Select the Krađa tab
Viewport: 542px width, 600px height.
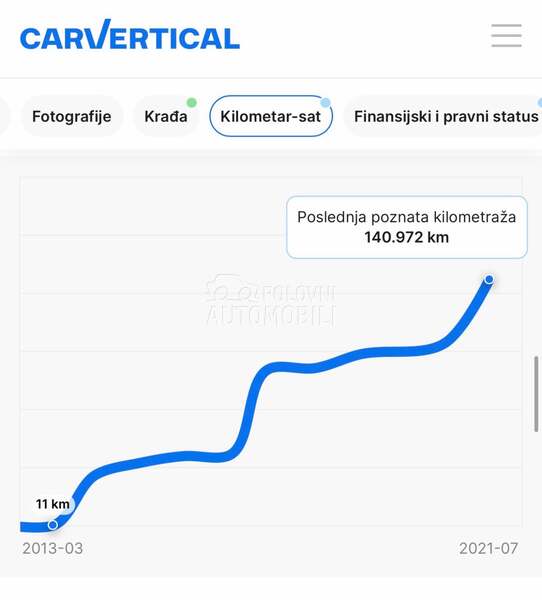(166, 116)
